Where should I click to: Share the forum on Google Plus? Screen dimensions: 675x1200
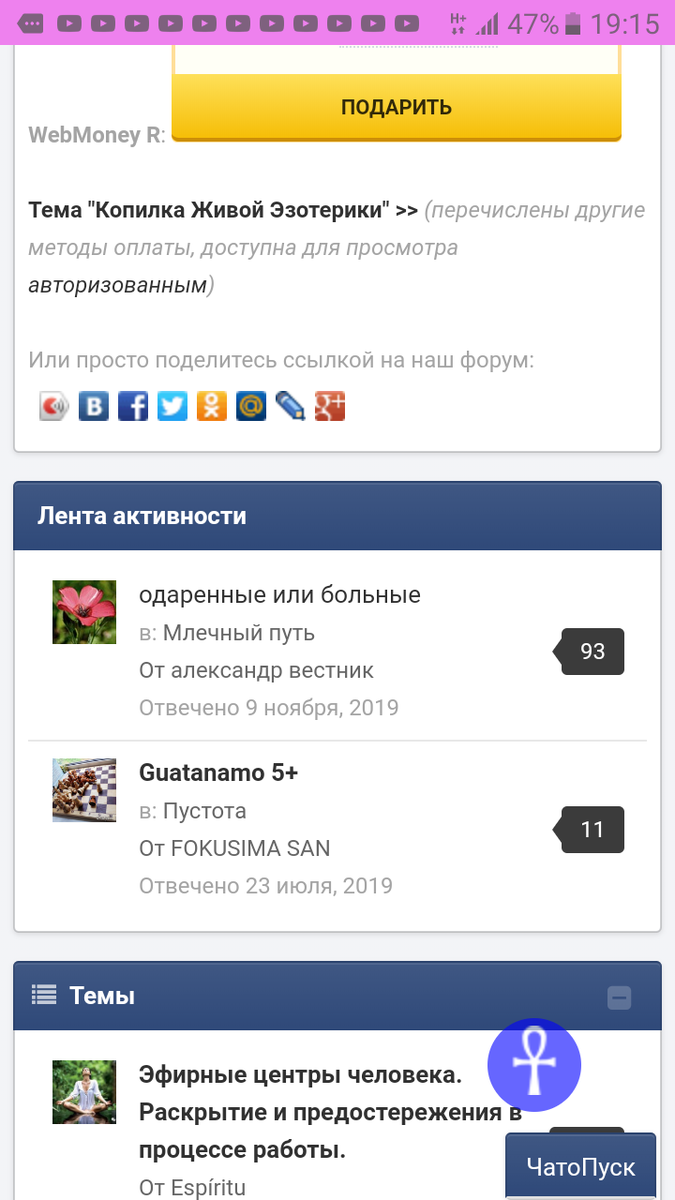coord(330,406)
